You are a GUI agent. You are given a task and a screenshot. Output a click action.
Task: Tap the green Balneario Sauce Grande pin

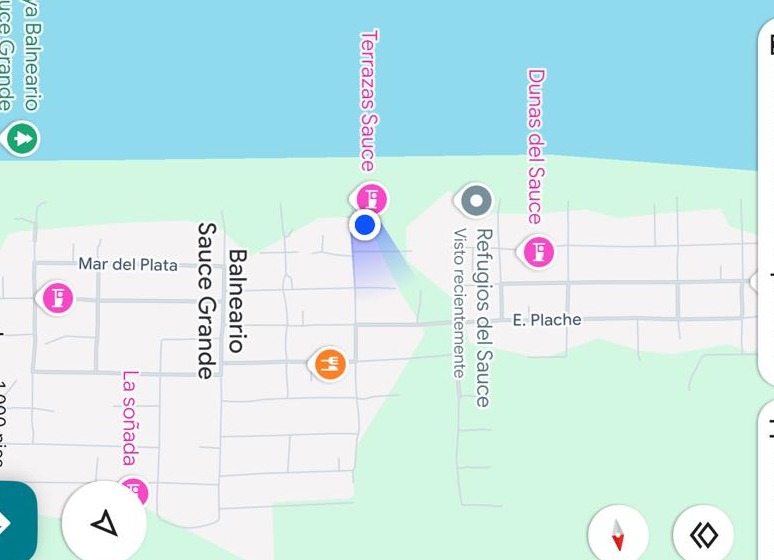(x=22, y=138)
